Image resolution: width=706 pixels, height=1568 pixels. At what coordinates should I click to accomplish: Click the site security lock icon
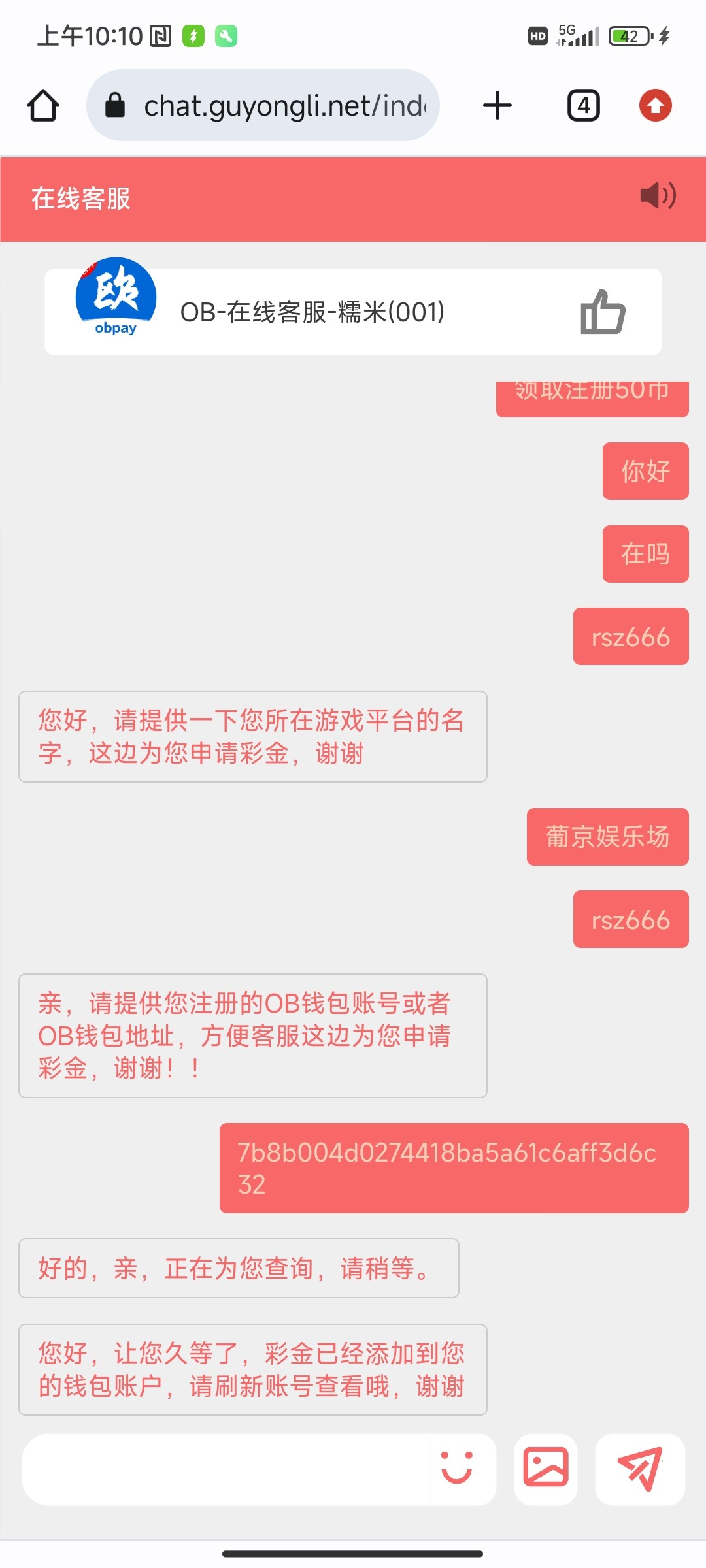115,105
